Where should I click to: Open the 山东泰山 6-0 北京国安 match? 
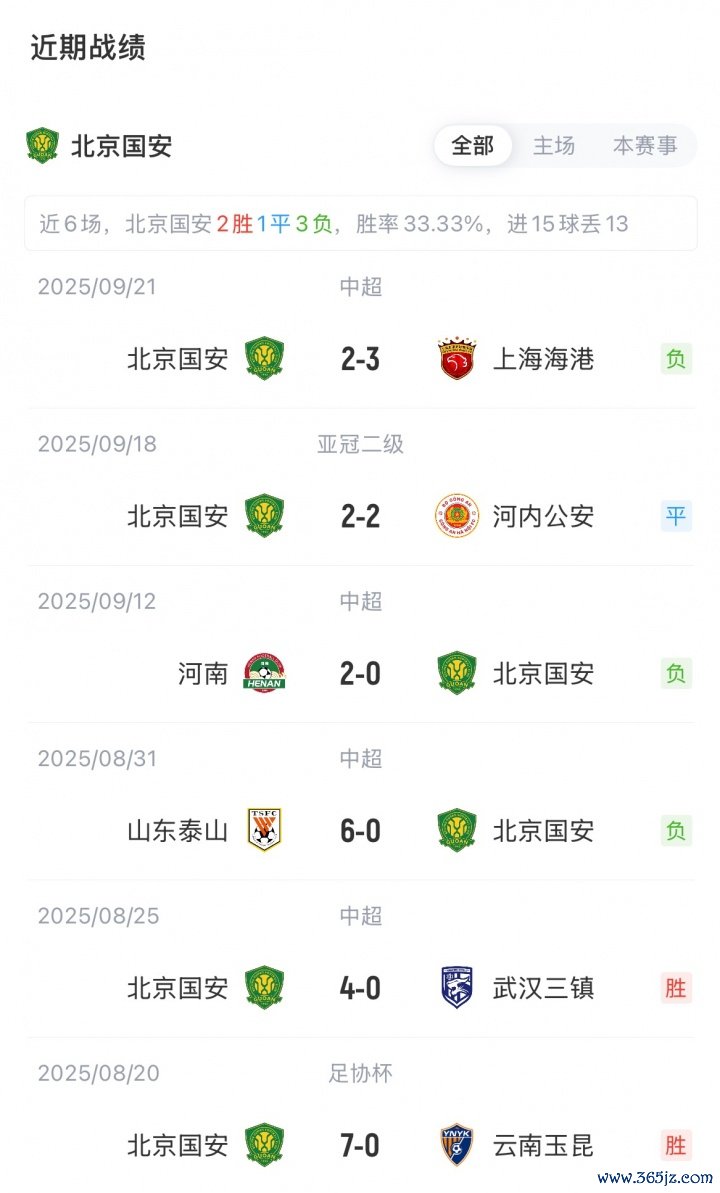[360, 831]
